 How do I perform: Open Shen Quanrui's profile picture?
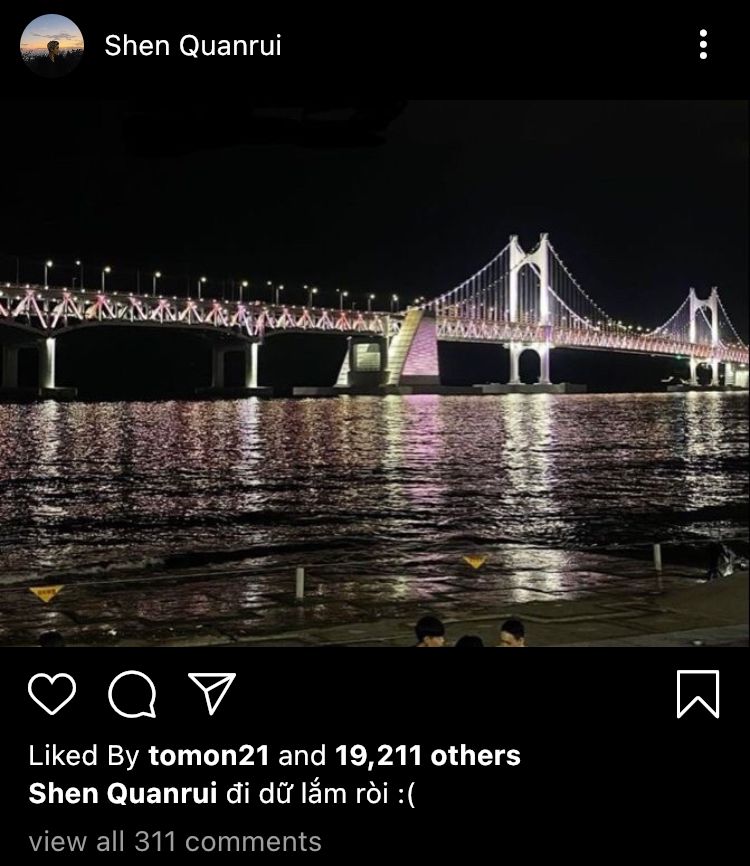[x=51, y=45]
